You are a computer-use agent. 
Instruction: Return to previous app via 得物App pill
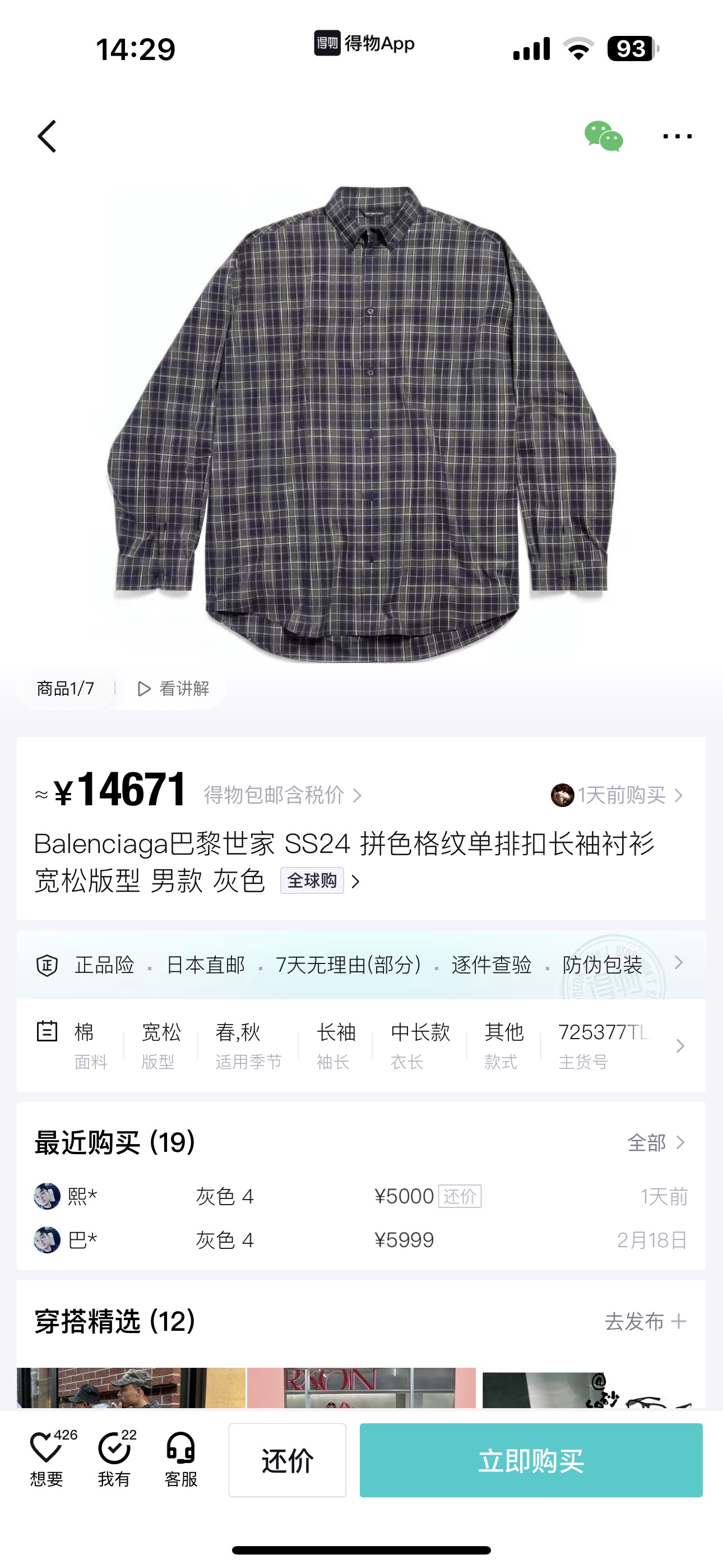[x=364, y=43]
